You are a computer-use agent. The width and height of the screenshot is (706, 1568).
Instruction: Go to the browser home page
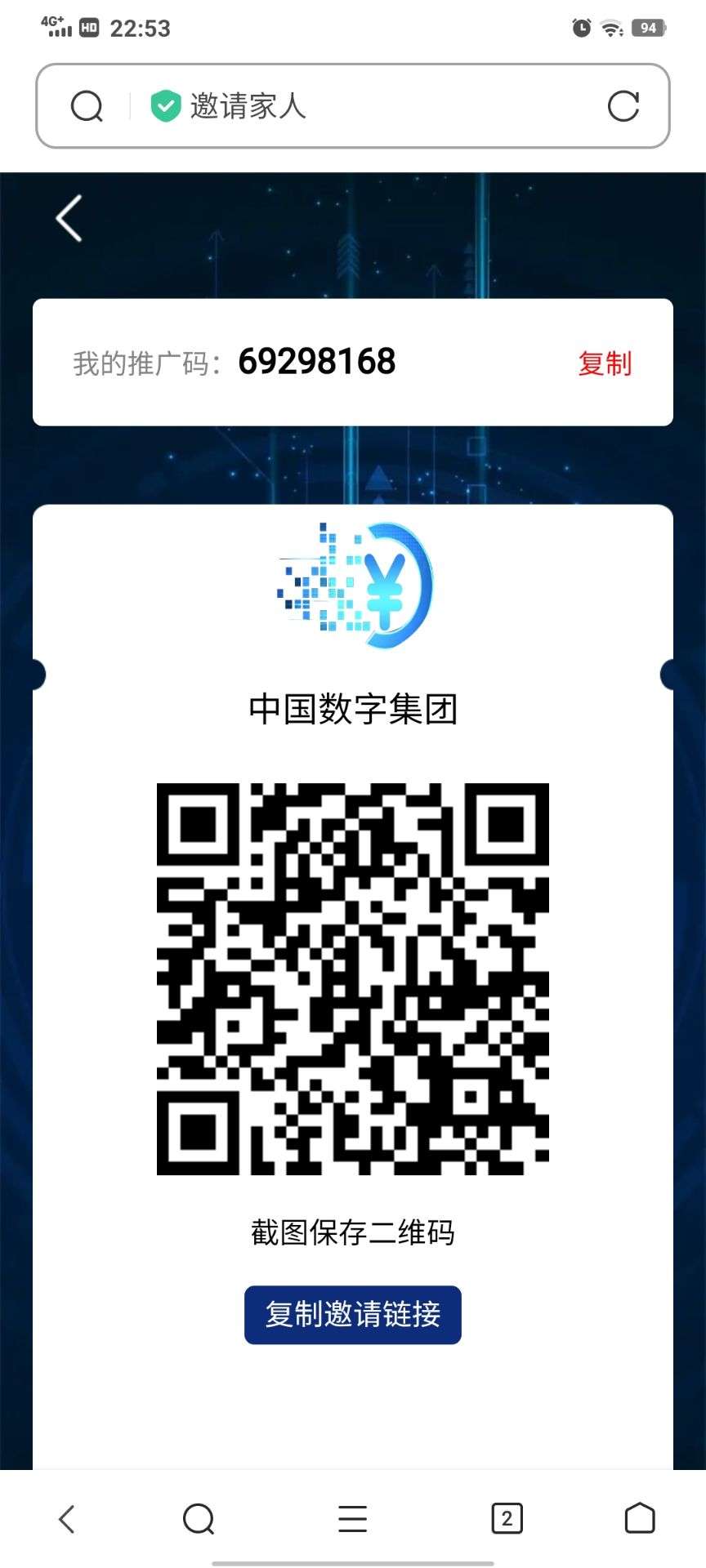[639, 1519]
